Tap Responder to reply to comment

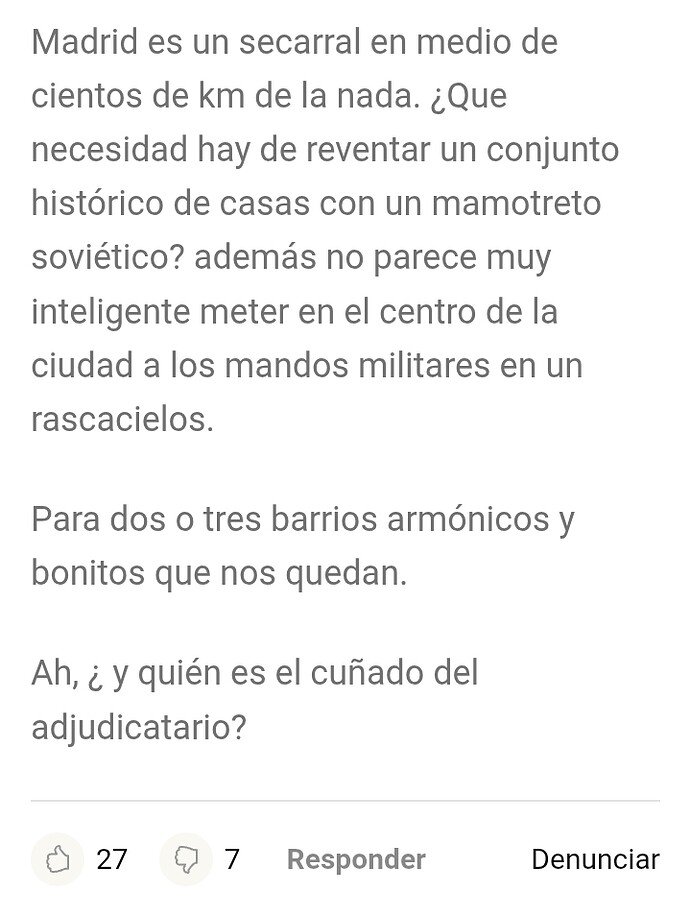point(356,859)
